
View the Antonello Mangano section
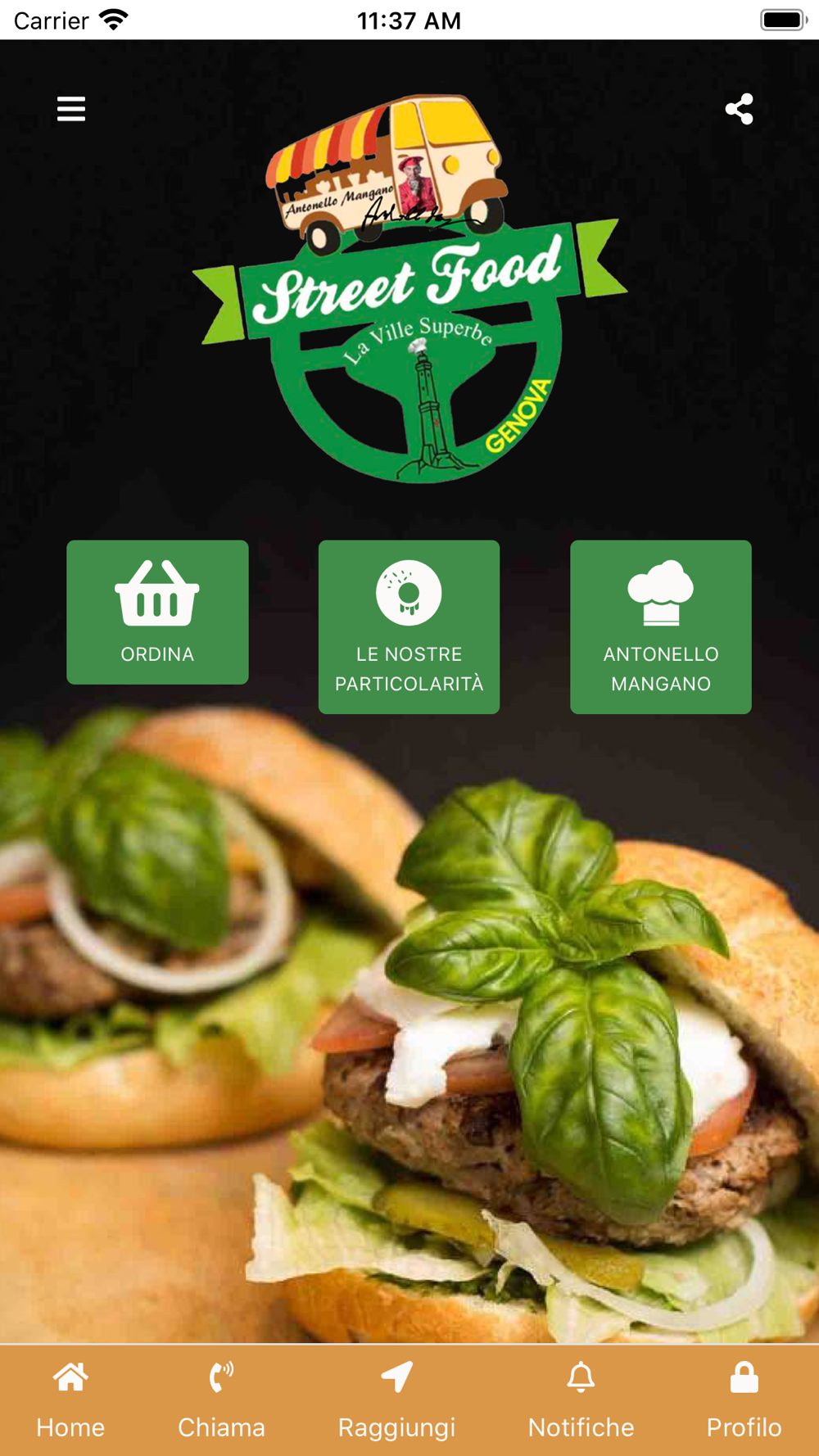[660, 626]
